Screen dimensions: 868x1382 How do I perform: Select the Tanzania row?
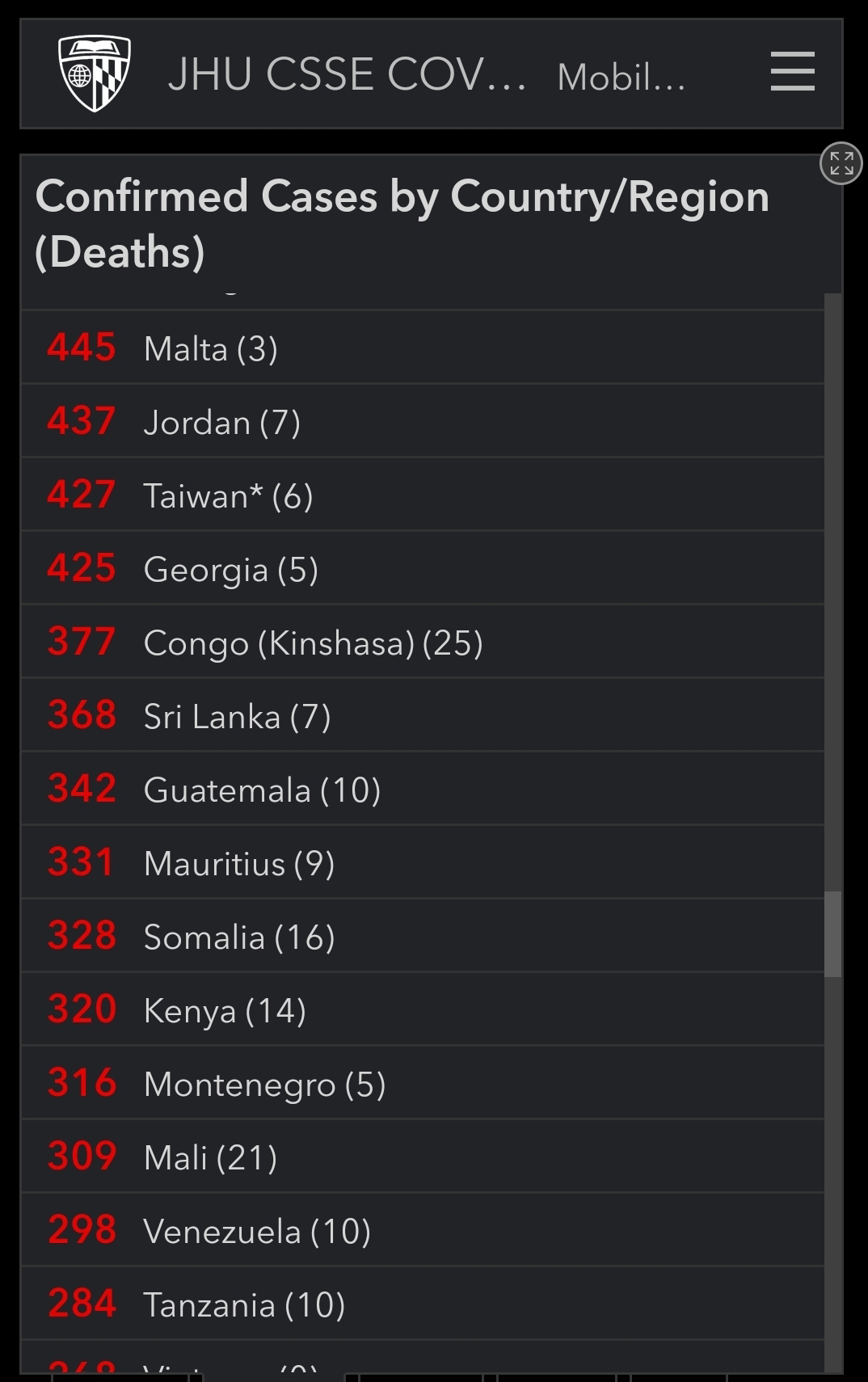[423, 1304]
